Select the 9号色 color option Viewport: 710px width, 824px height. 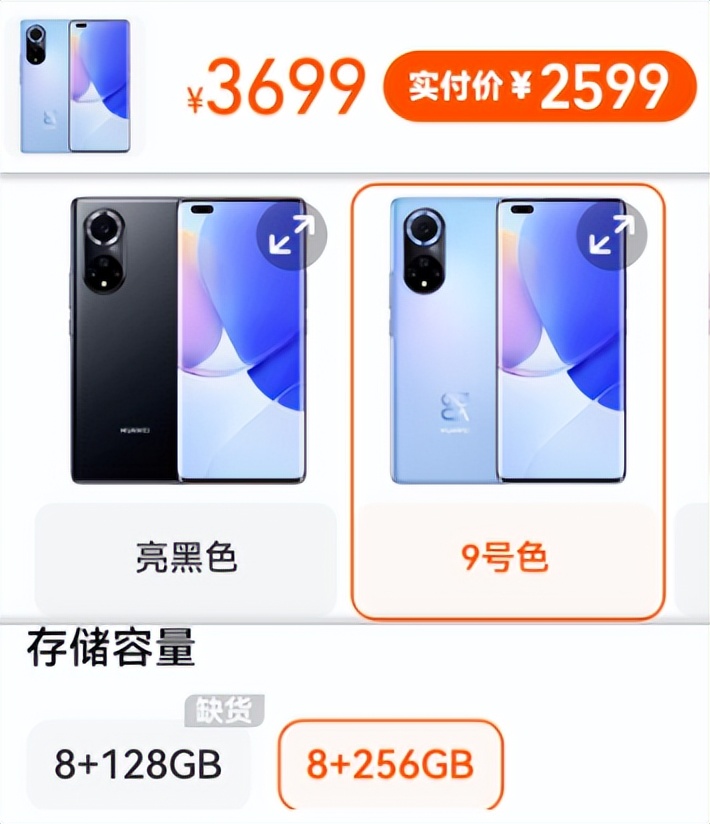(x=506, y=558)
